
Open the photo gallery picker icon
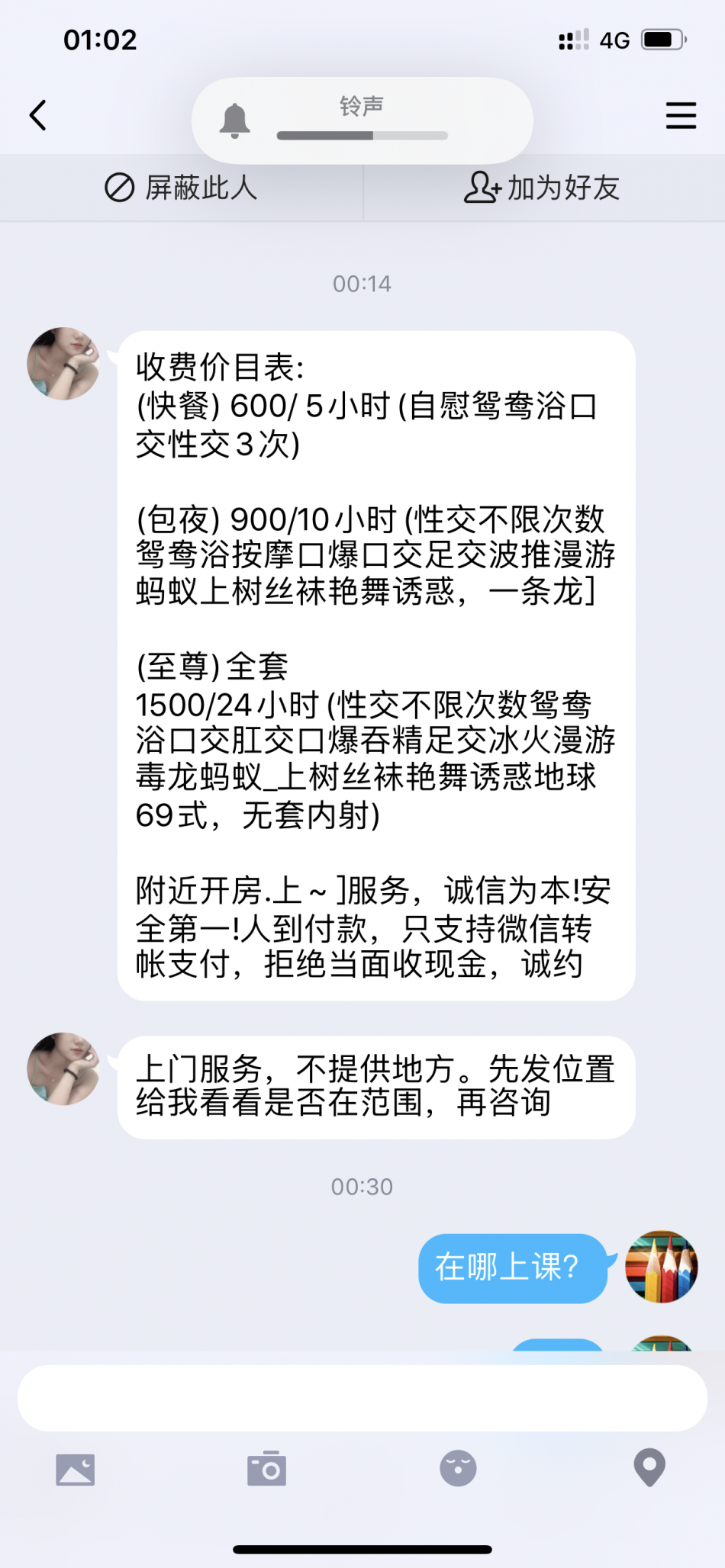click(76, 1469)
